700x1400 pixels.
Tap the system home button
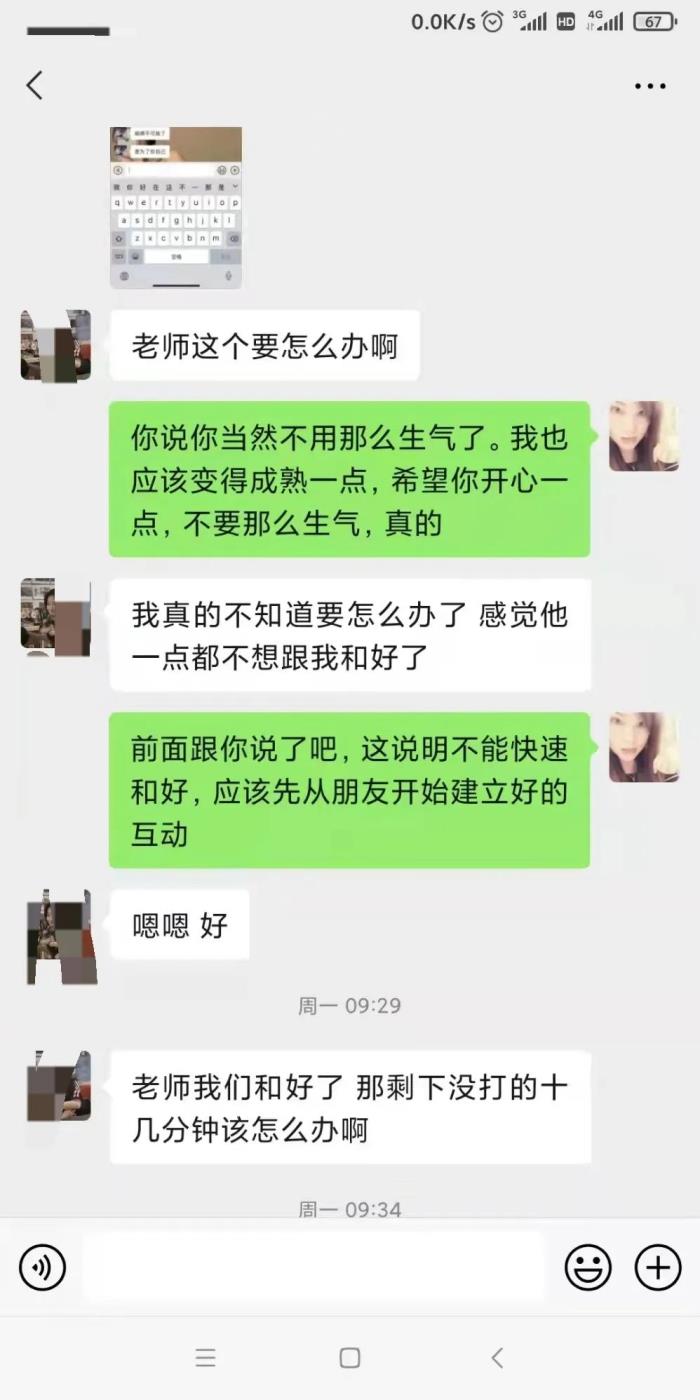pyautogui.click(x=349, y=1358)
